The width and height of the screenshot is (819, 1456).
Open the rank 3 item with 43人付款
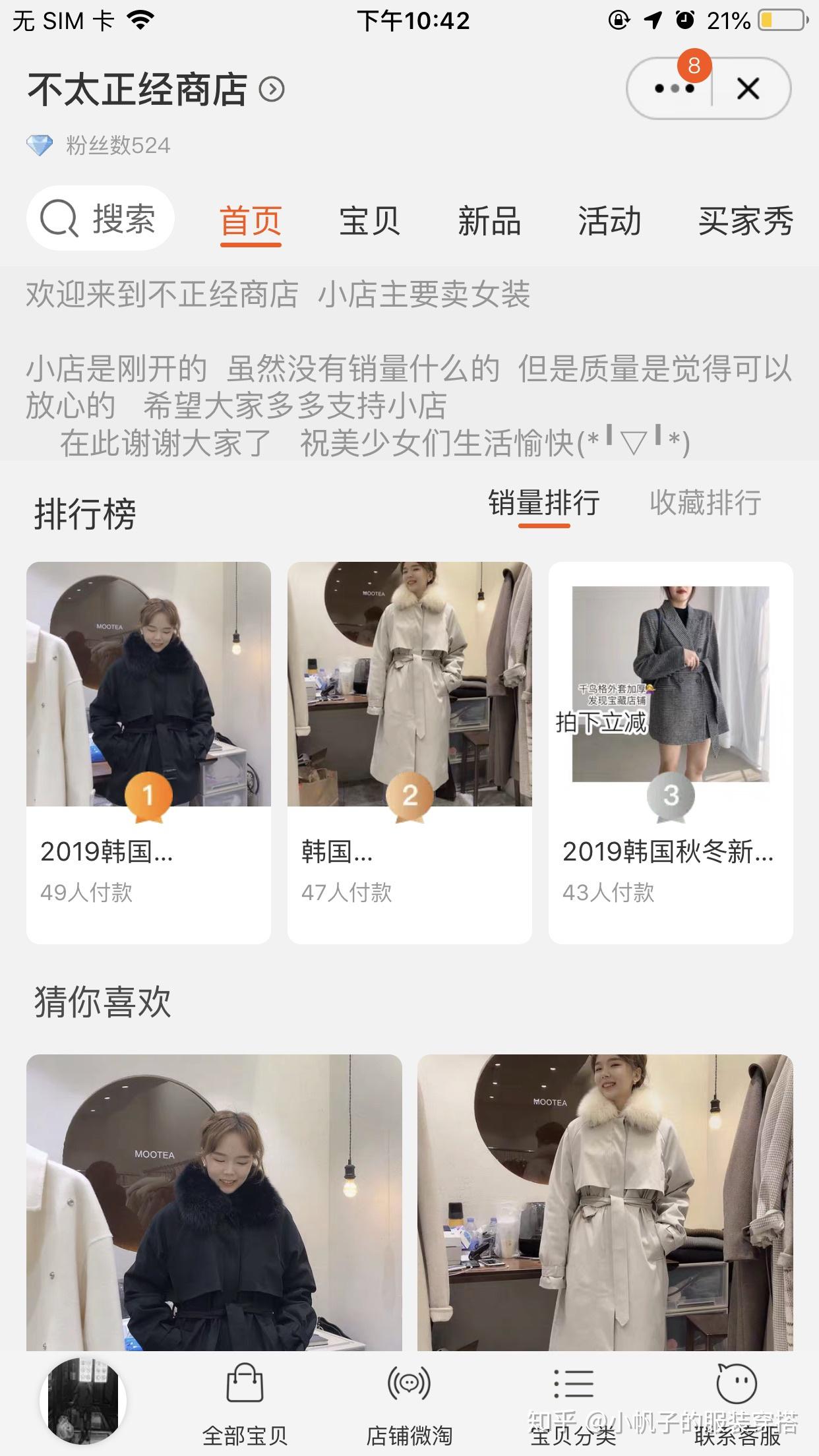coord(671,752)
